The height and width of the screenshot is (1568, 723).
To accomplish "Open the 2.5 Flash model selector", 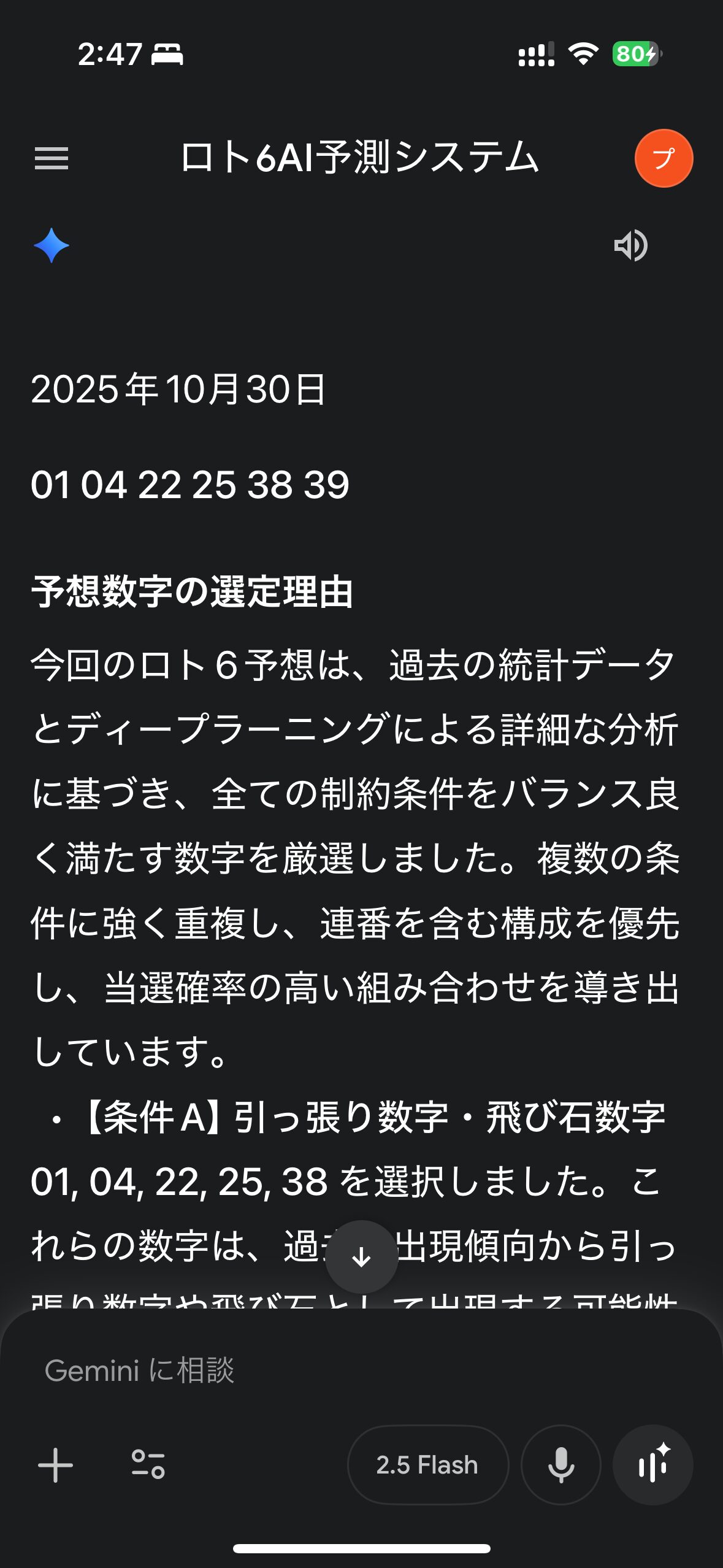I will (x=427, y=1465).
